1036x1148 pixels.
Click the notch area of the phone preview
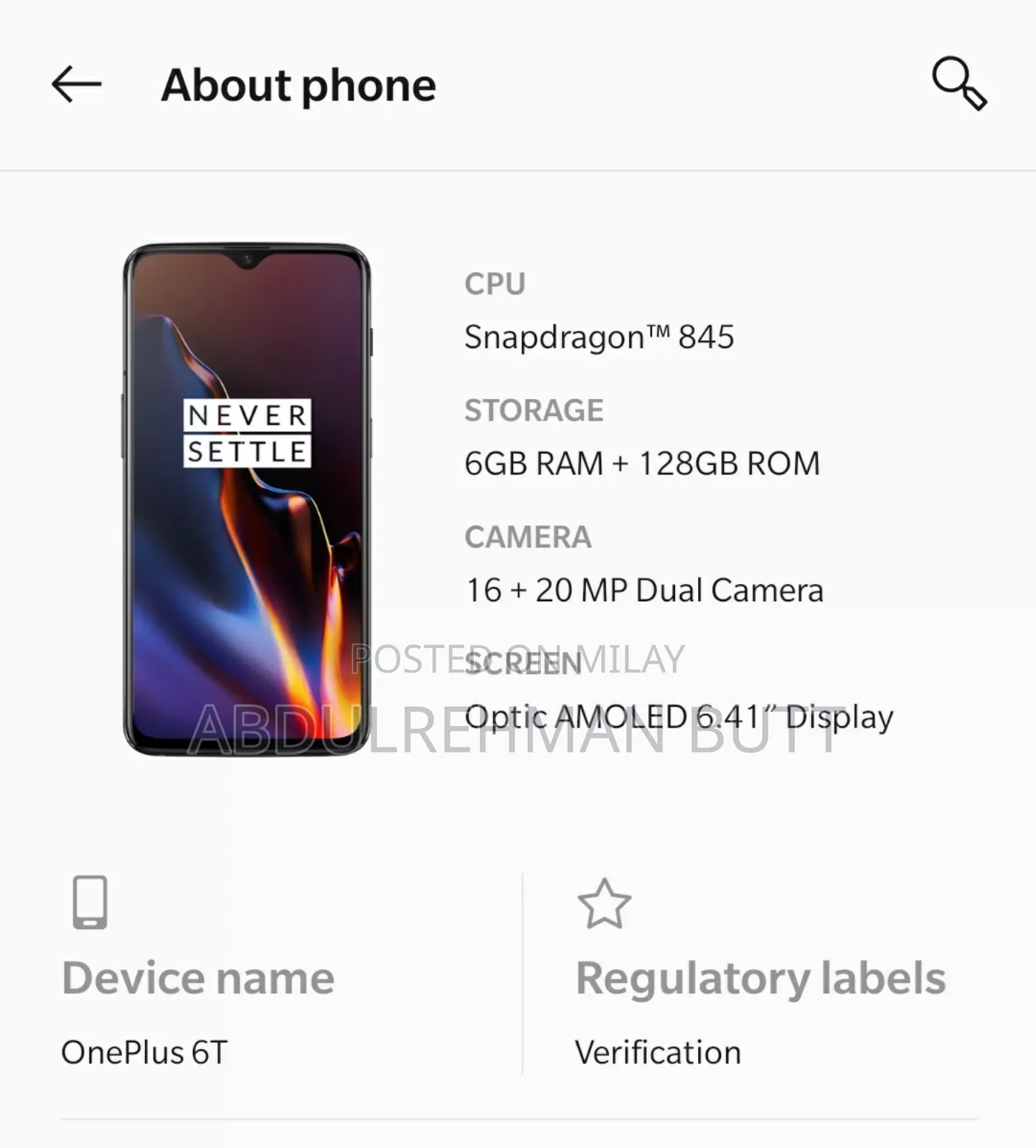(x=248, y=260)
